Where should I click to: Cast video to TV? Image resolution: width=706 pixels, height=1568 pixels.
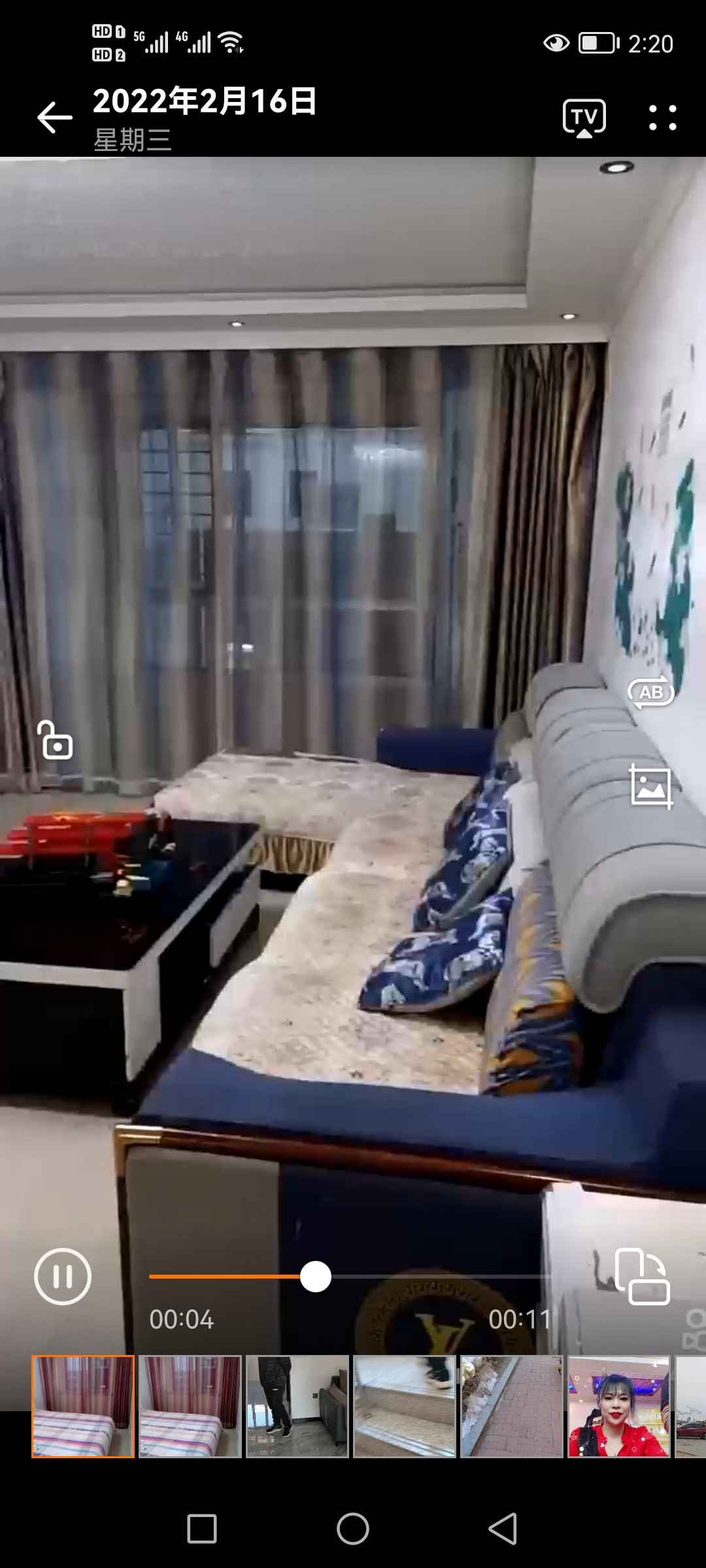pyautogui.click(x=584, y=118)
